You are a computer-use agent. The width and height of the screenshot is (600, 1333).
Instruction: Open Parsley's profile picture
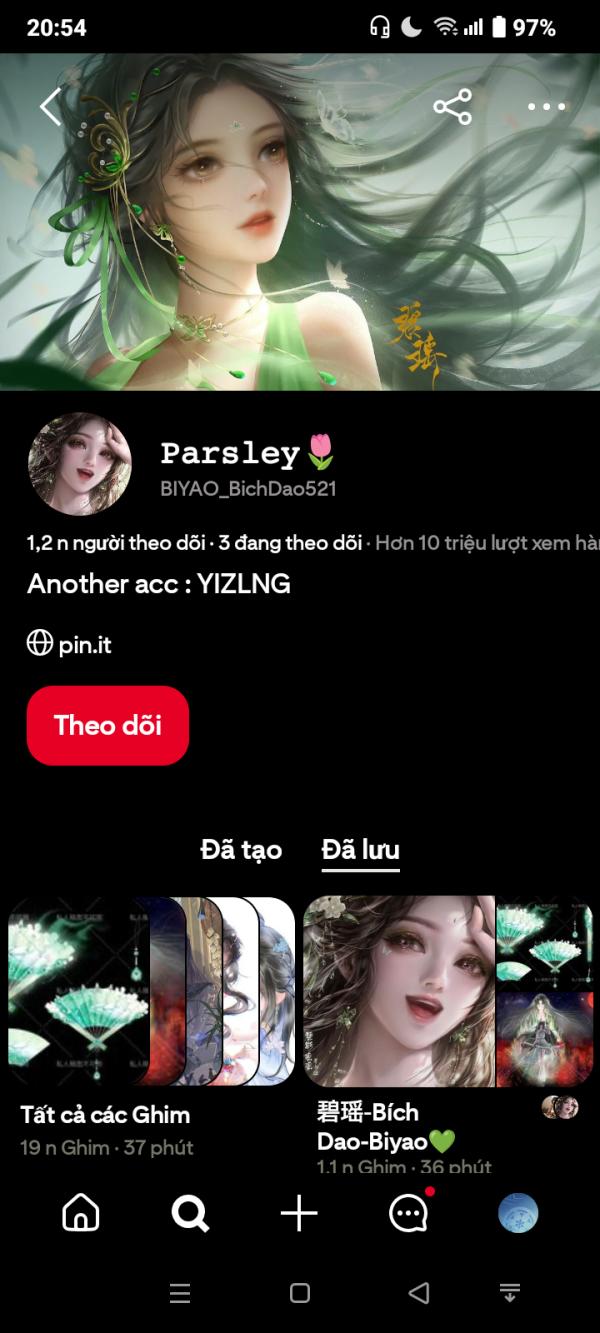80,464
